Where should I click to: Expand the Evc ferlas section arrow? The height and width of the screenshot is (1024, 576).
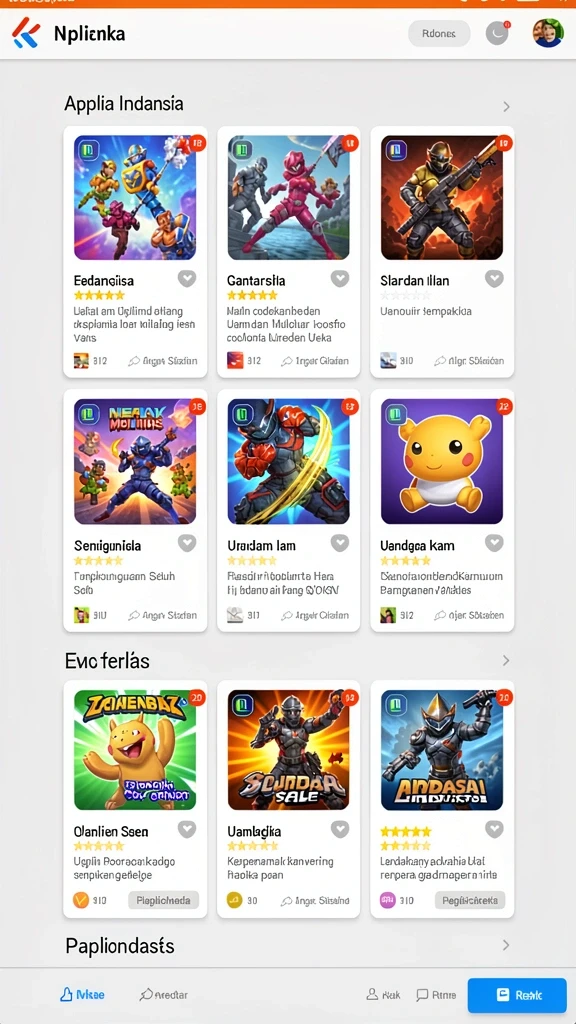click(x=506, y=660)
